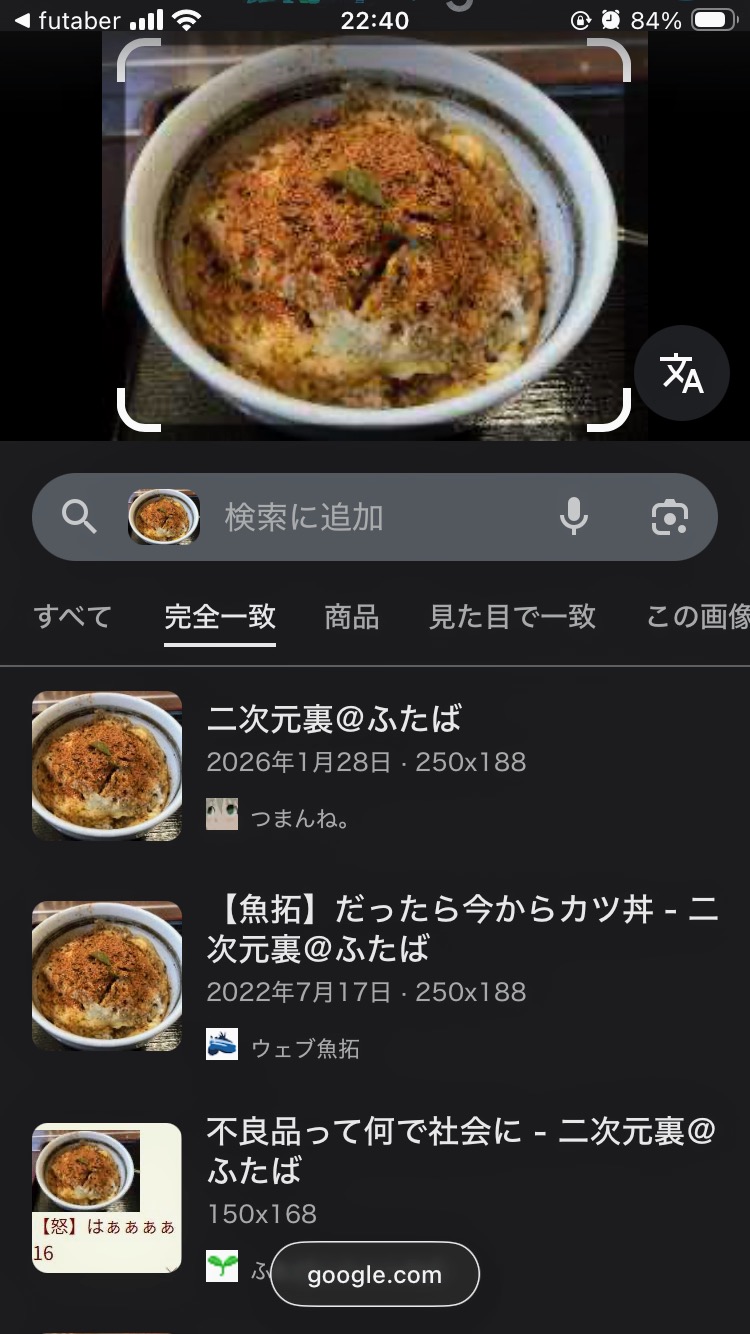Switch to the すべて tab
Screen dimensions: 750x1334
pos(72,616)
